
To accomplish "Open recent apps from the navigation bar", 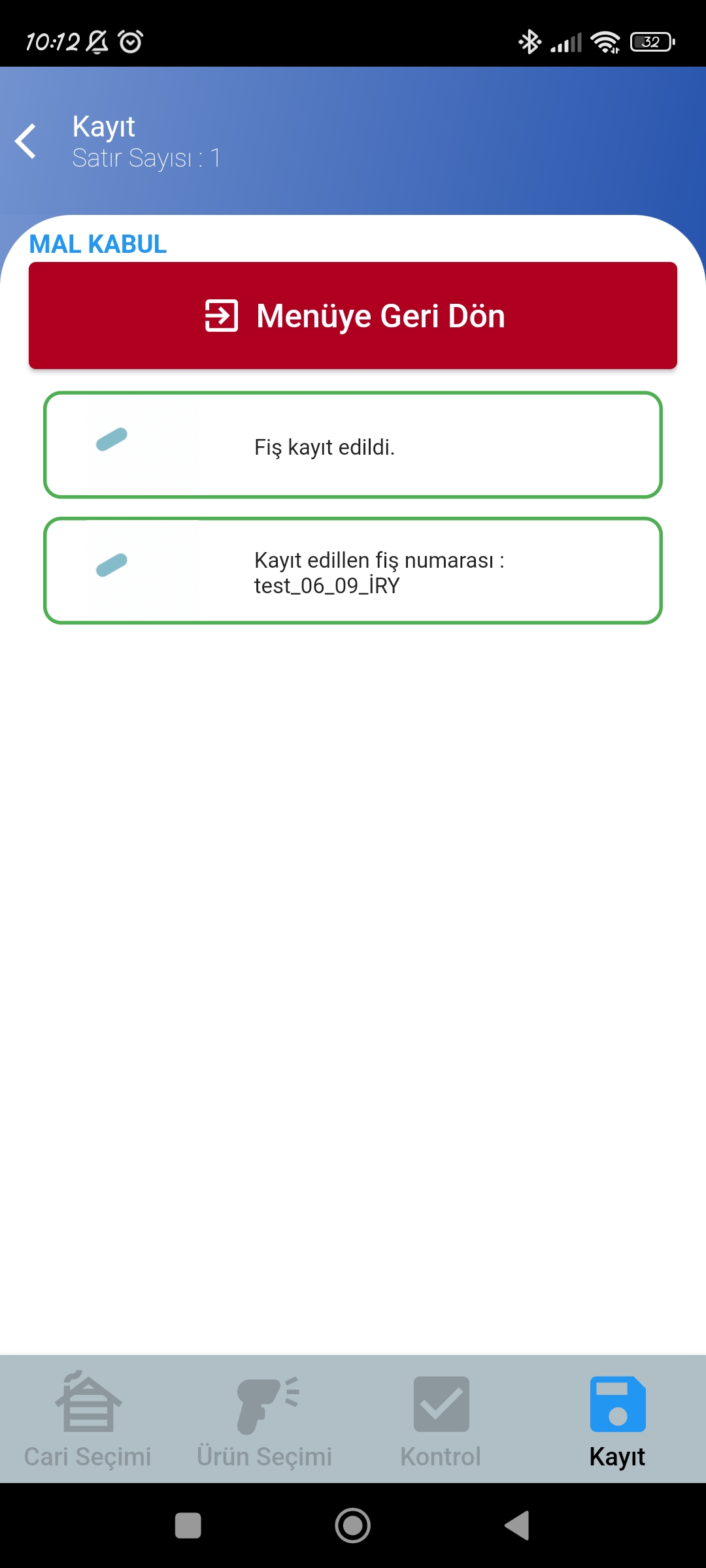I will click(188, 1526).
